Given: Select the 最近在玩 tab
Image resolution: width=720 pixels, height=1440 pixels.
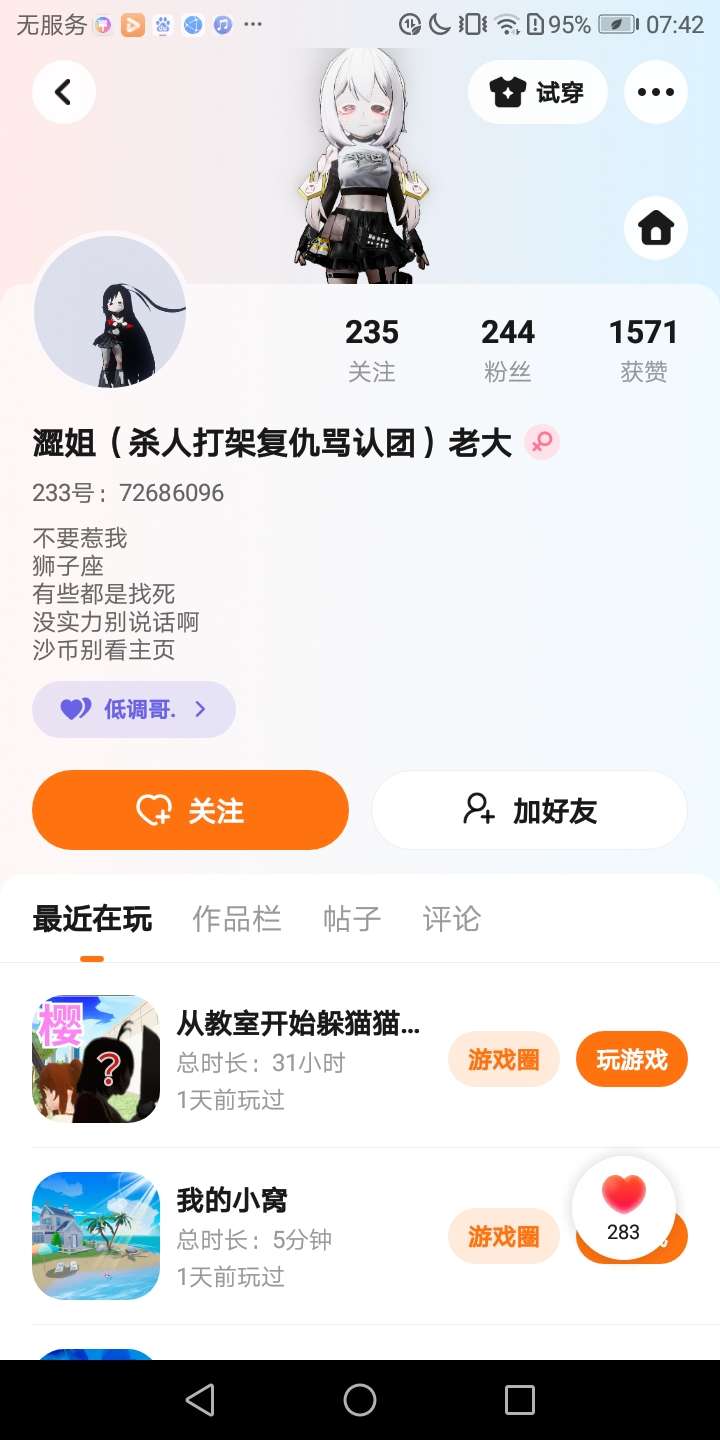Looking at the screenshot, I should click(92, 918).
